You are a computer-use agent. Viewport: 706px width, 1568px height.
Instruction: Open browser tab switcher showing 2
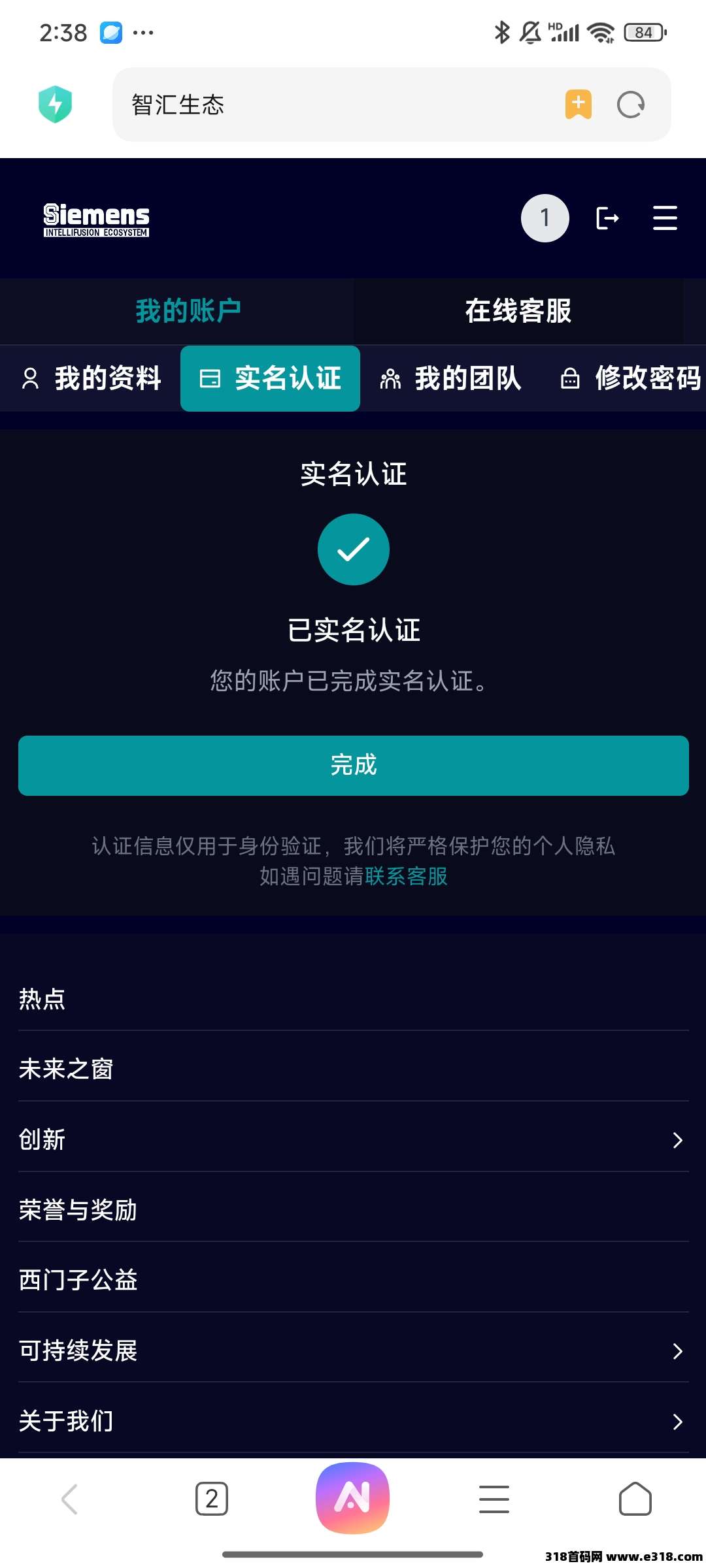coord(212,1499)
